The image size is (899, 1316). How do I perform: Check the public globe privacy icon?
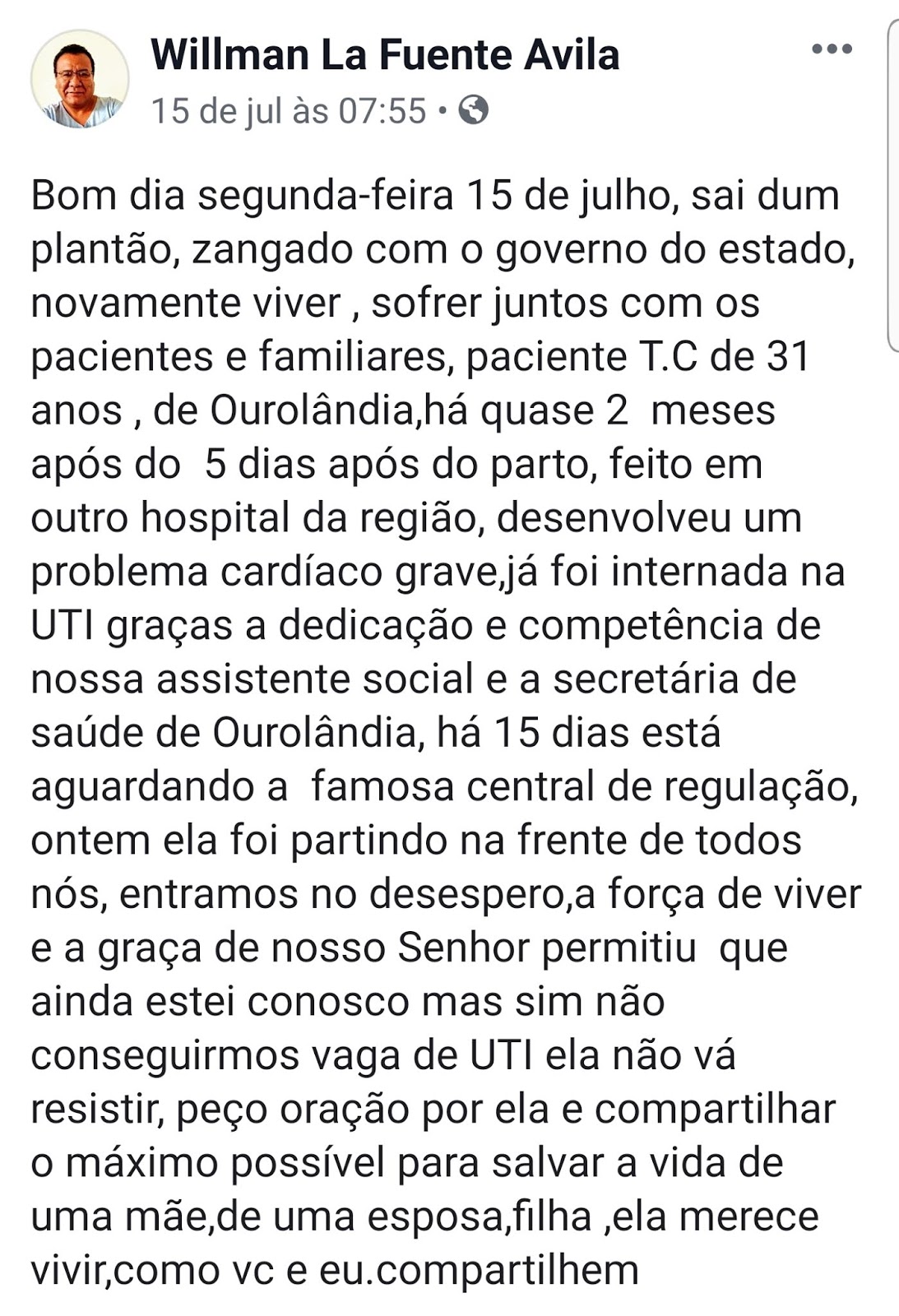473,109
